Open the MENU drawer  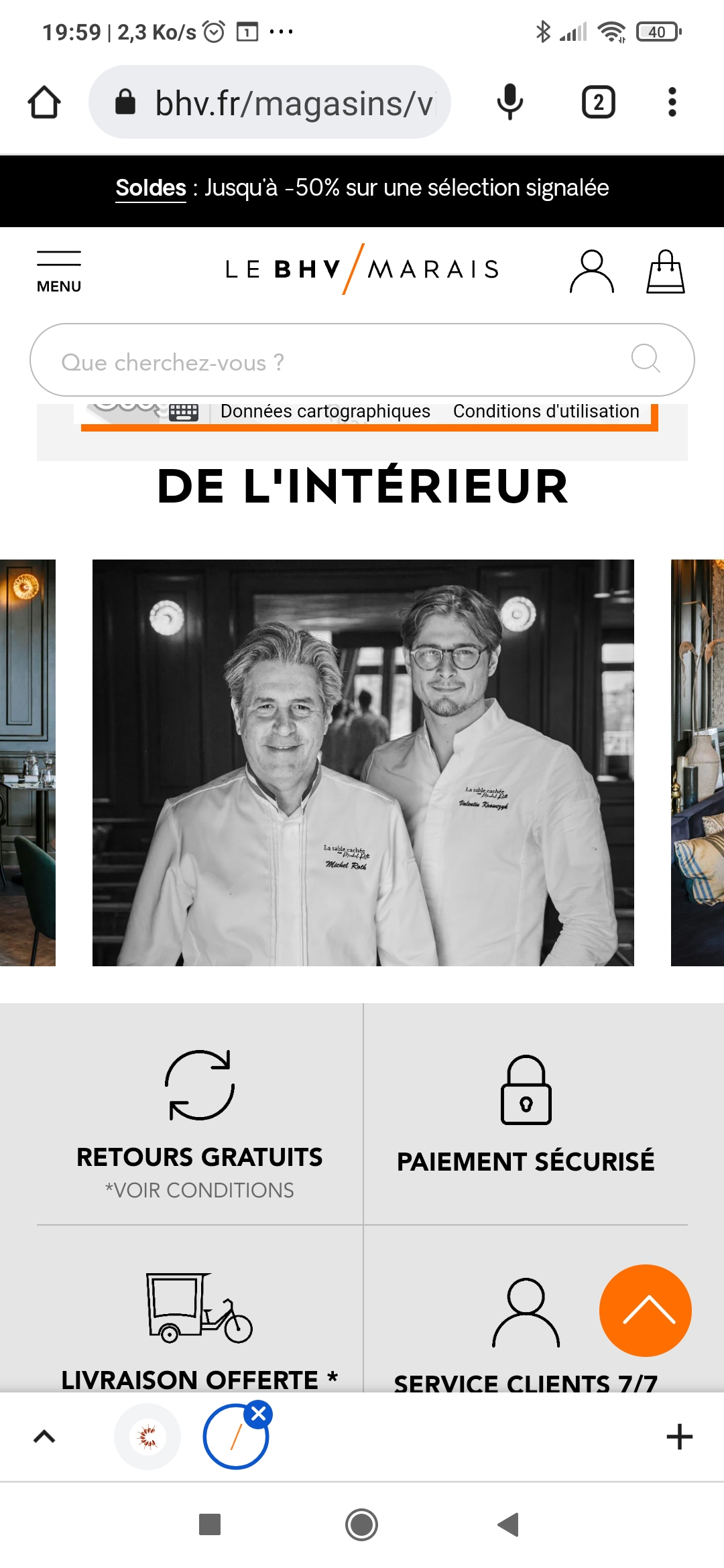[x=59, y=271]
